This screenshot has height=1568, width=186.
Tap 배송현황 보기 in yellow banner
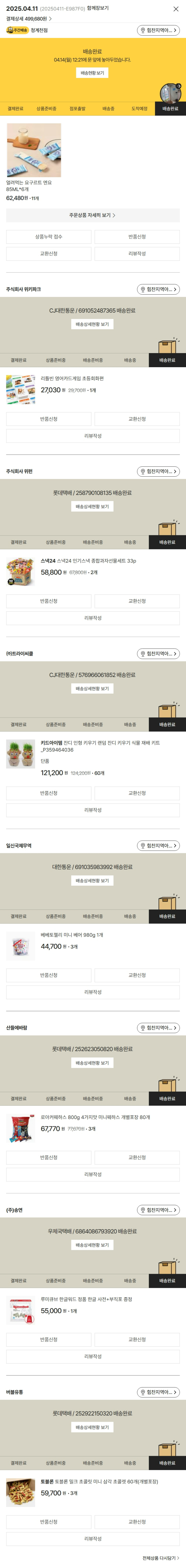pos(92,73)
